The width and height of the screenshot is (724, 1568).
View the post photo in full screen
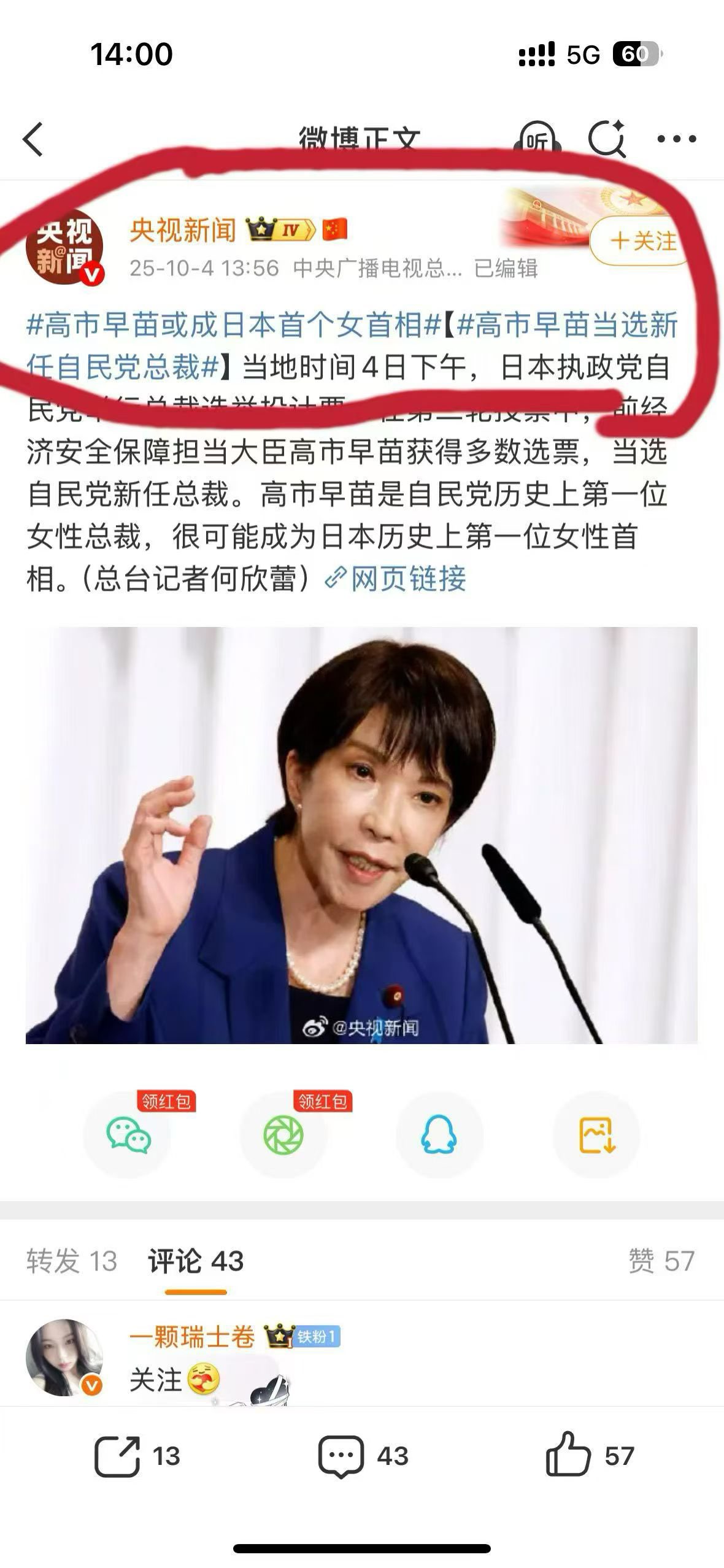(361, 834)
